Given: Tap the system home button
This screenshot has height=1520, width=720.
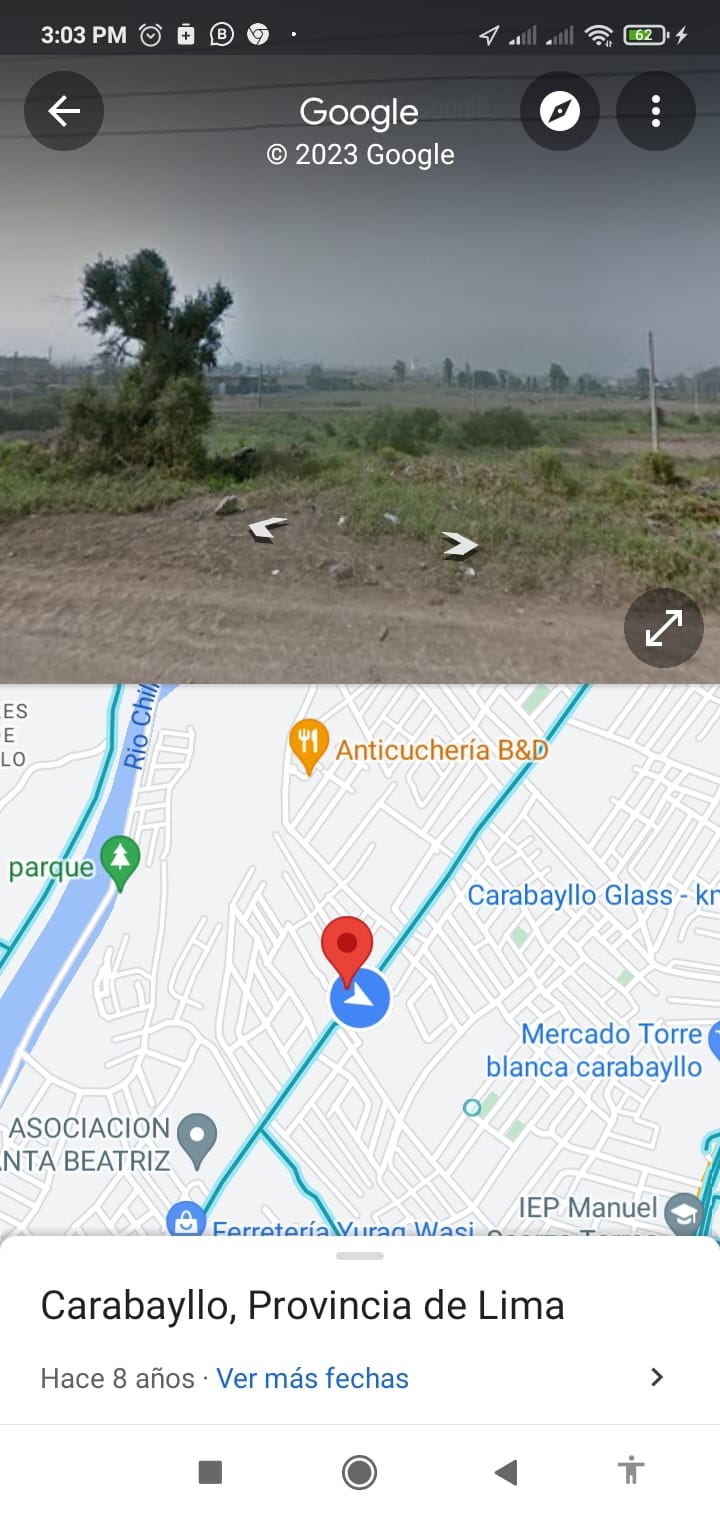Looking at the screenshot, I should coord(359,1472).
